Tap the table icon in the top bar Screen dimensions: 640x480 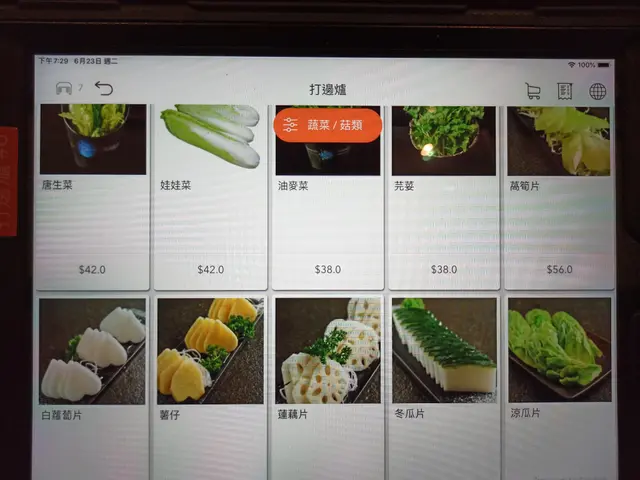[63, 90]
